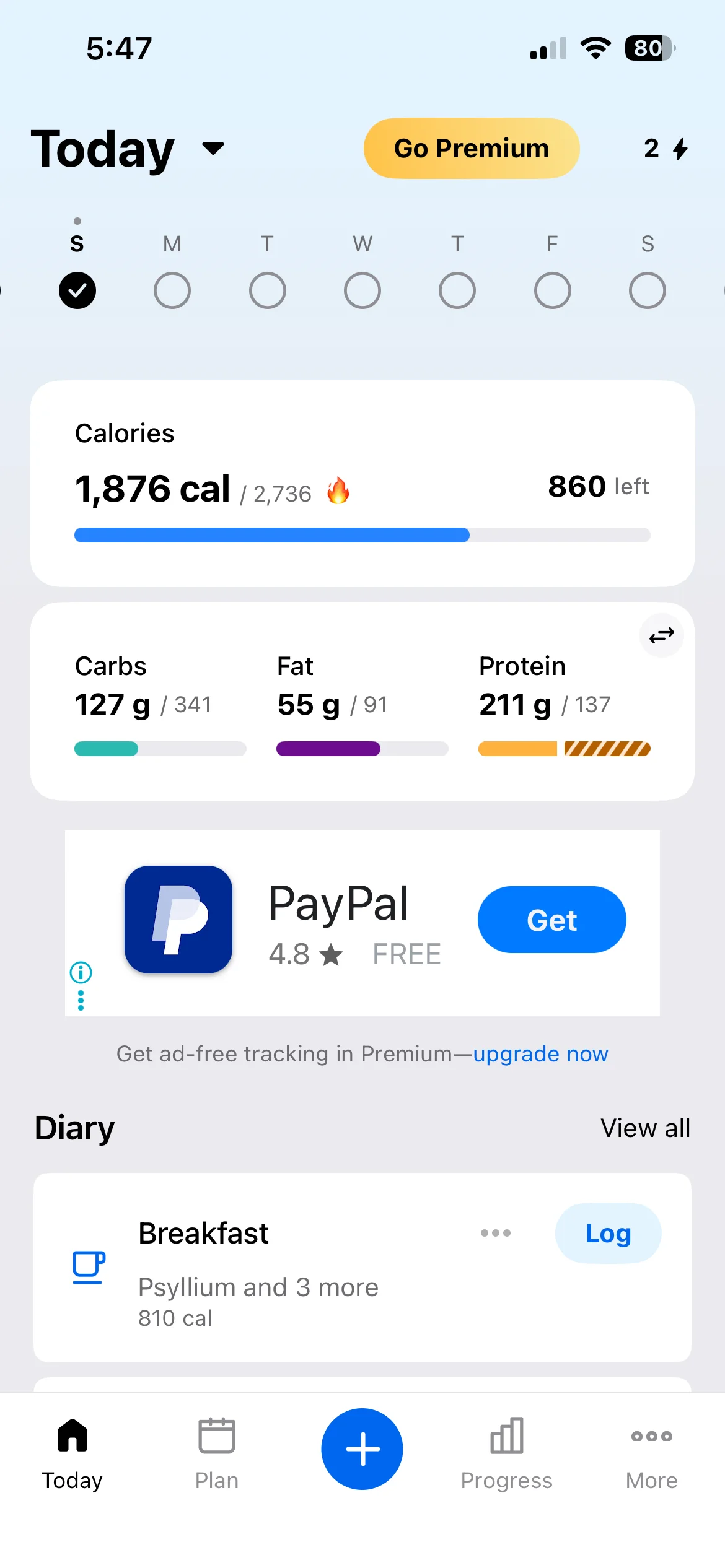This screenshot has height=1568, width=725.
Task: Select Friday in the week strip
Action: coord(552,290)
